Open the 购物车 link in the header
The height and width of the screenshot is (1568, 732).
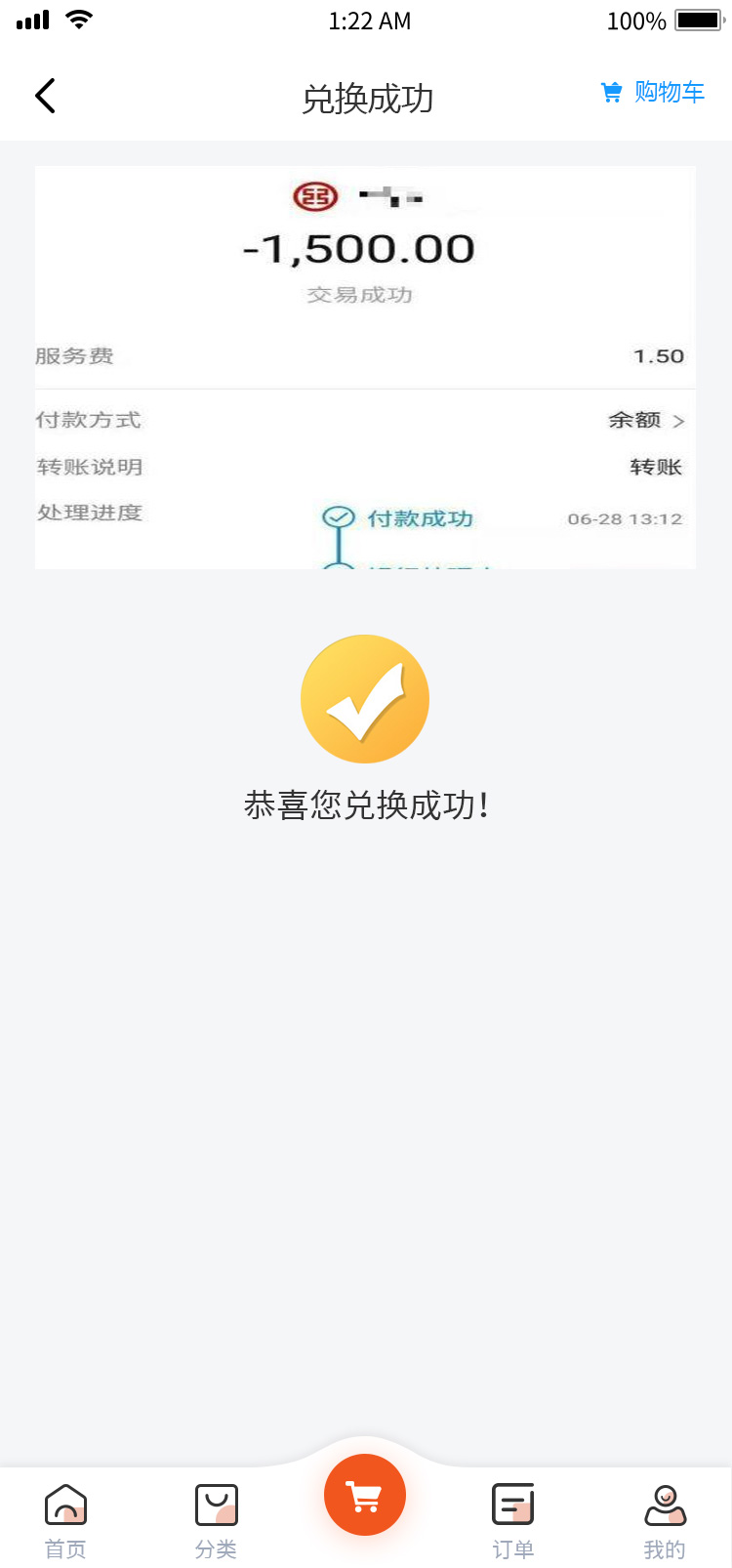click(x=653, y=93)
